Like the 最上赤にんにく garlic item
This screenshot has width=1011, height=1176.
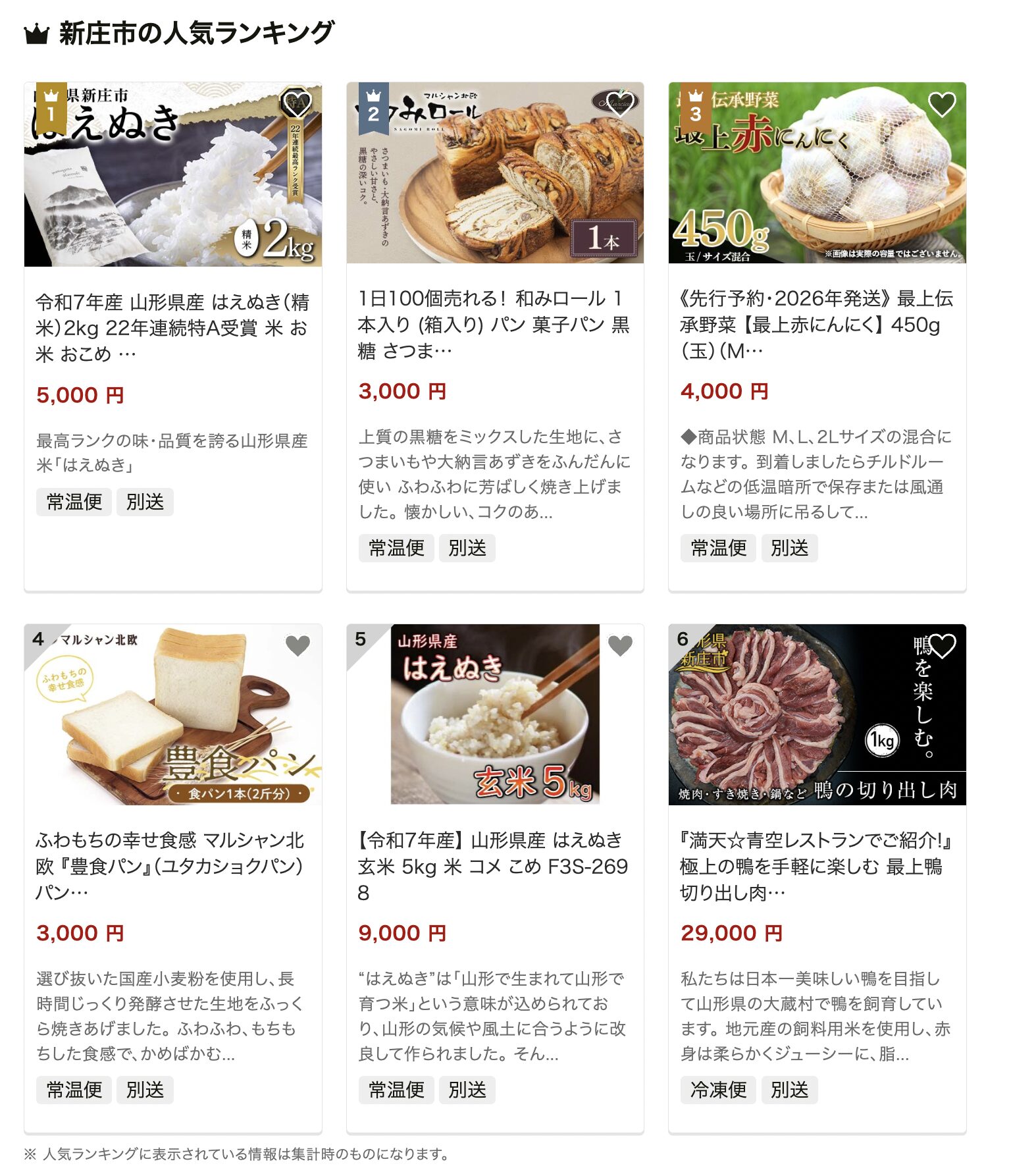[x=941, y=103]
